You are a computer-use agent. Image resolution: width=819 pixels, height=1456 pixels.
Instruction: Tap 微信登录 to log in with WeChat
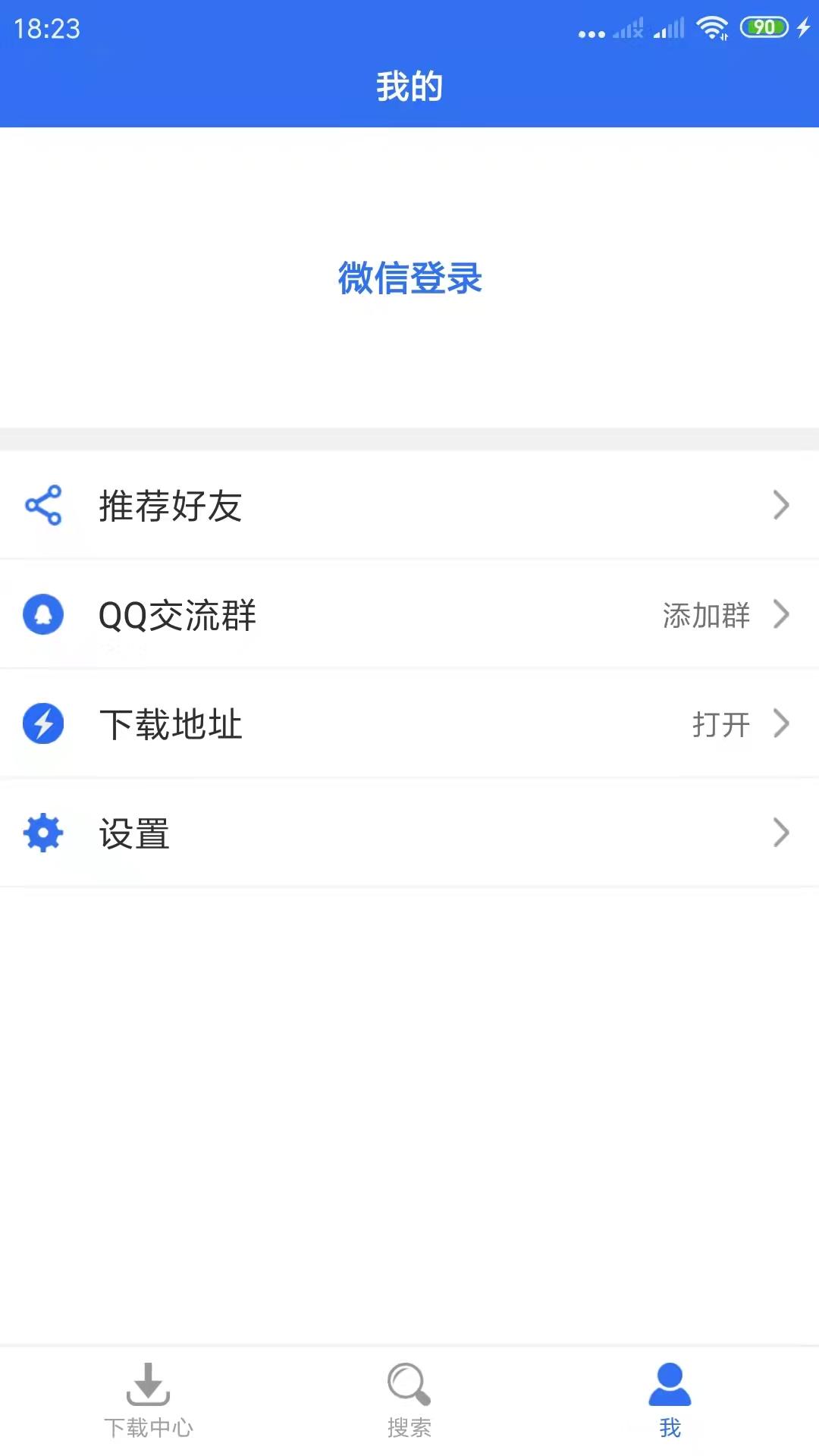click(409, 278)
